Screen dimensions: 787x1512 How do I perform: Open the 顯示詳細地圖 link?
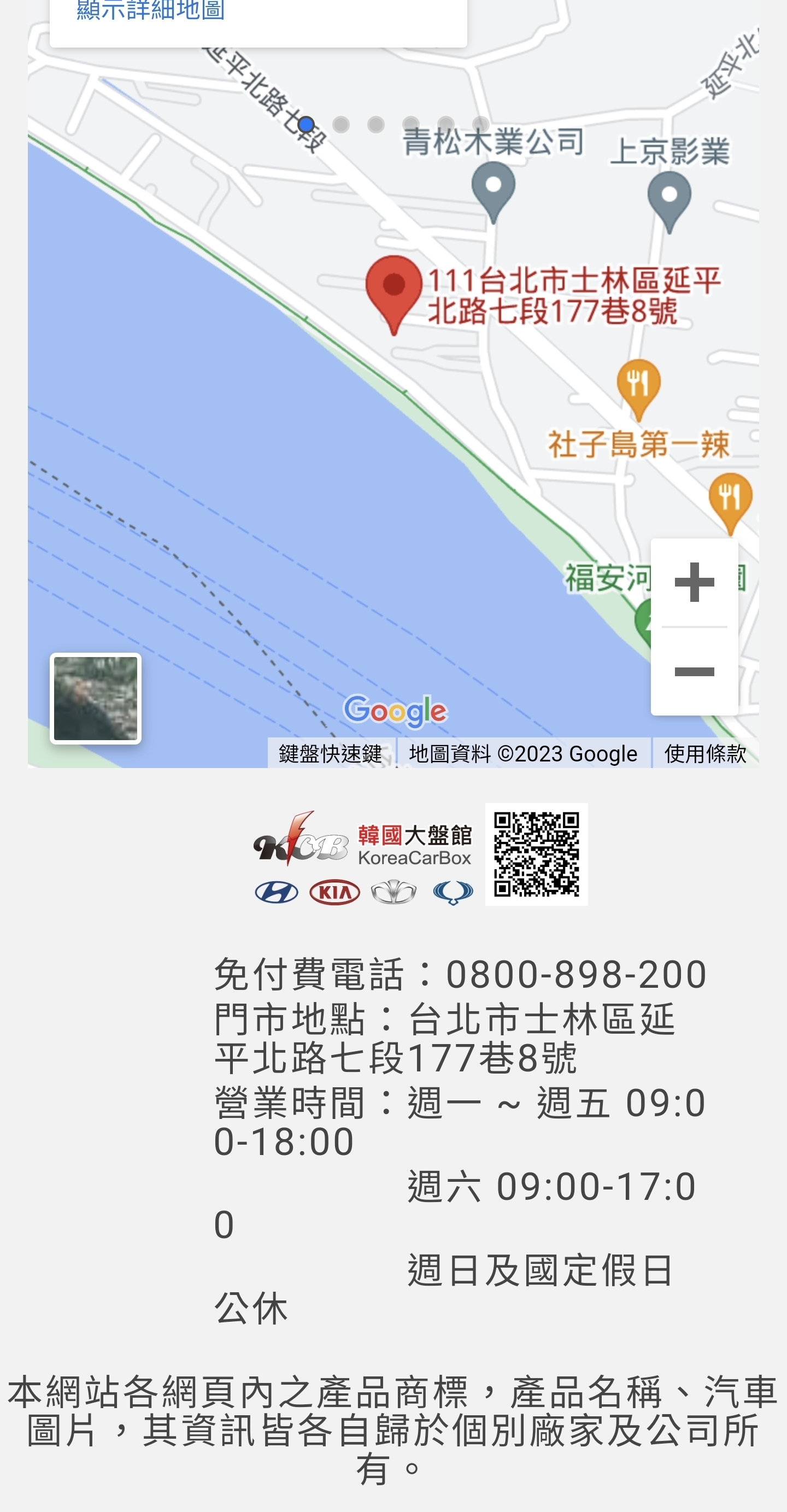click(x=150, y=10)
